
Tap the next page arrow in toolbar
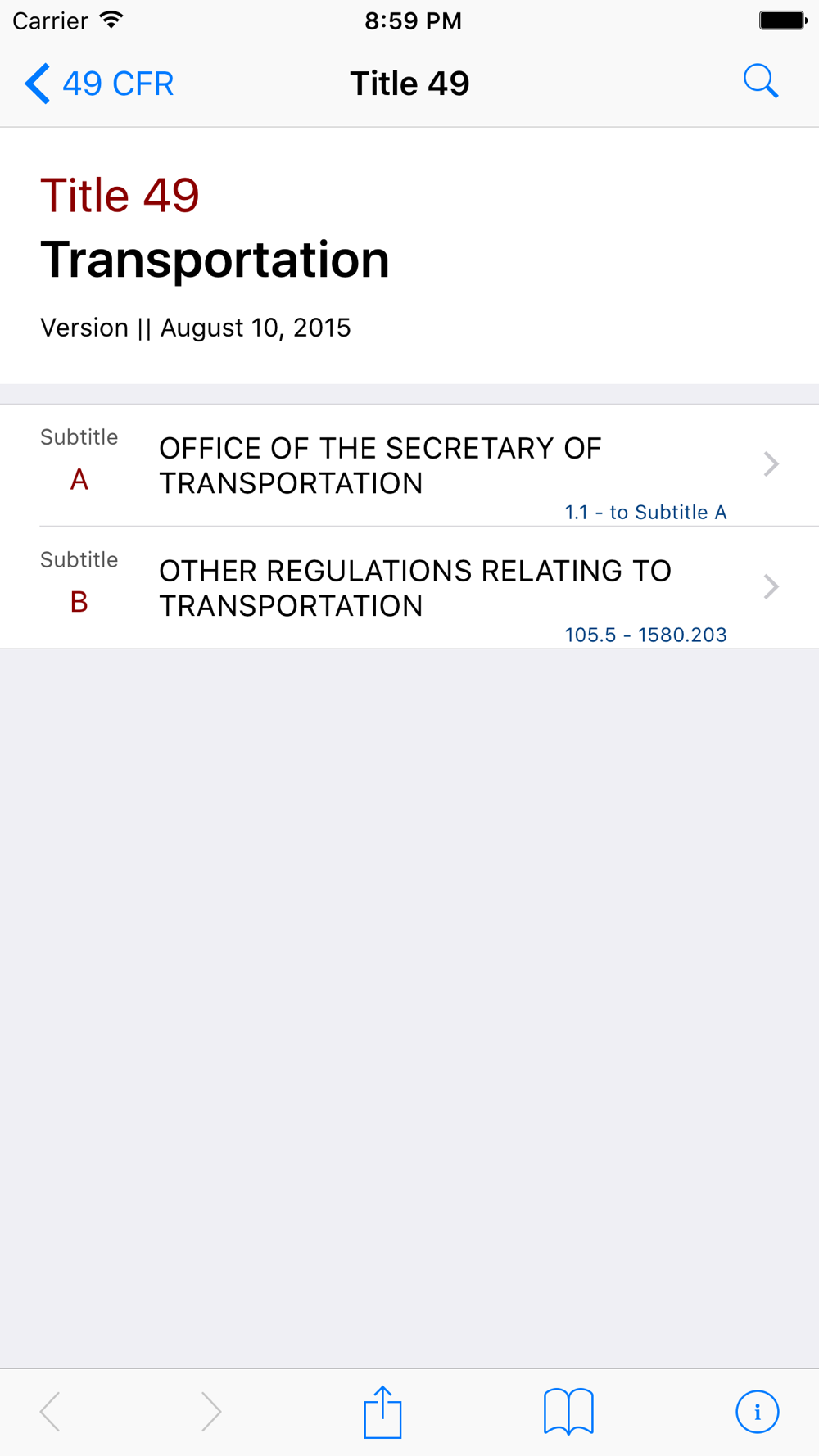210,1412
